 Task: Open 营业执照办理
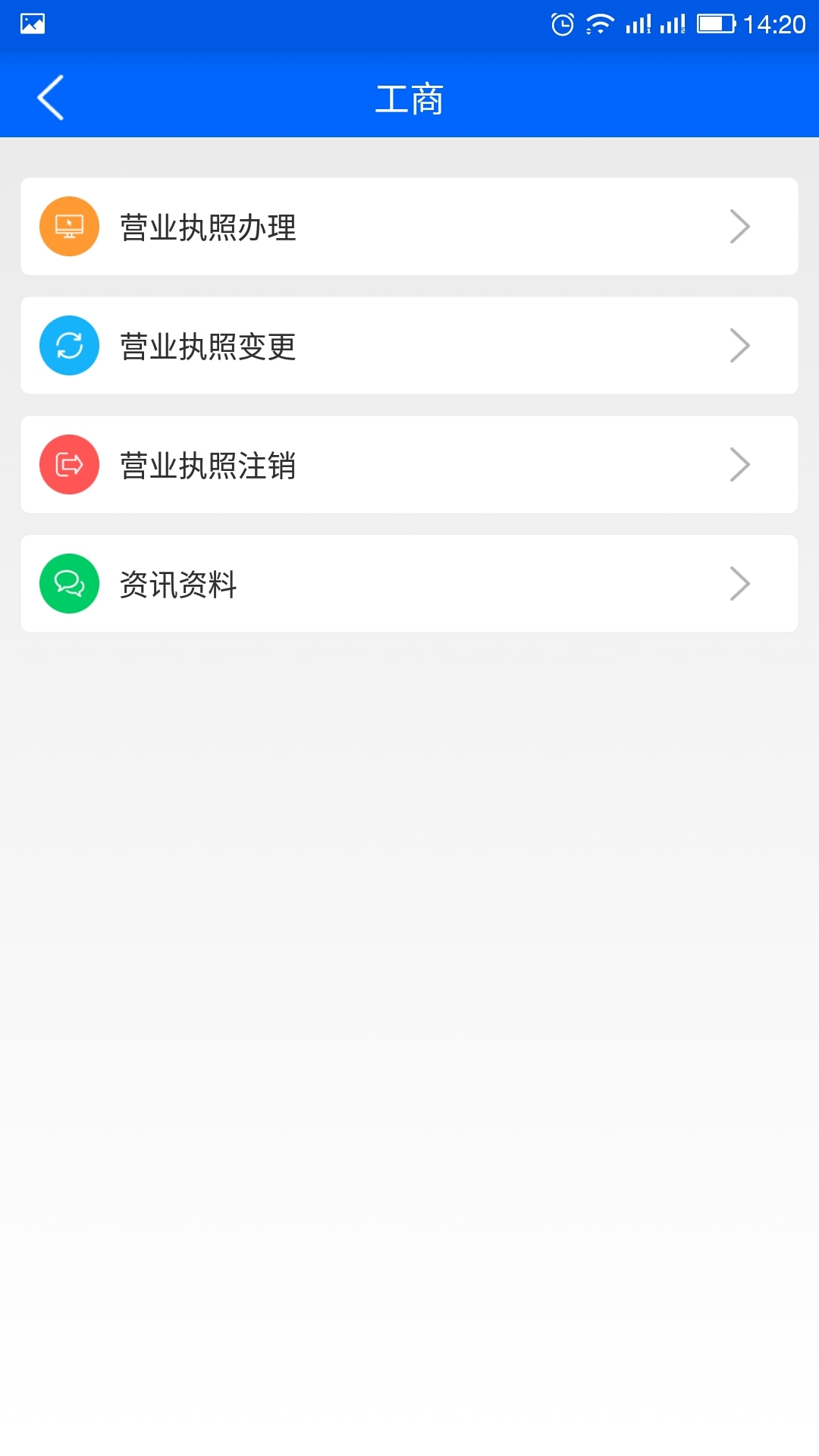409,227
